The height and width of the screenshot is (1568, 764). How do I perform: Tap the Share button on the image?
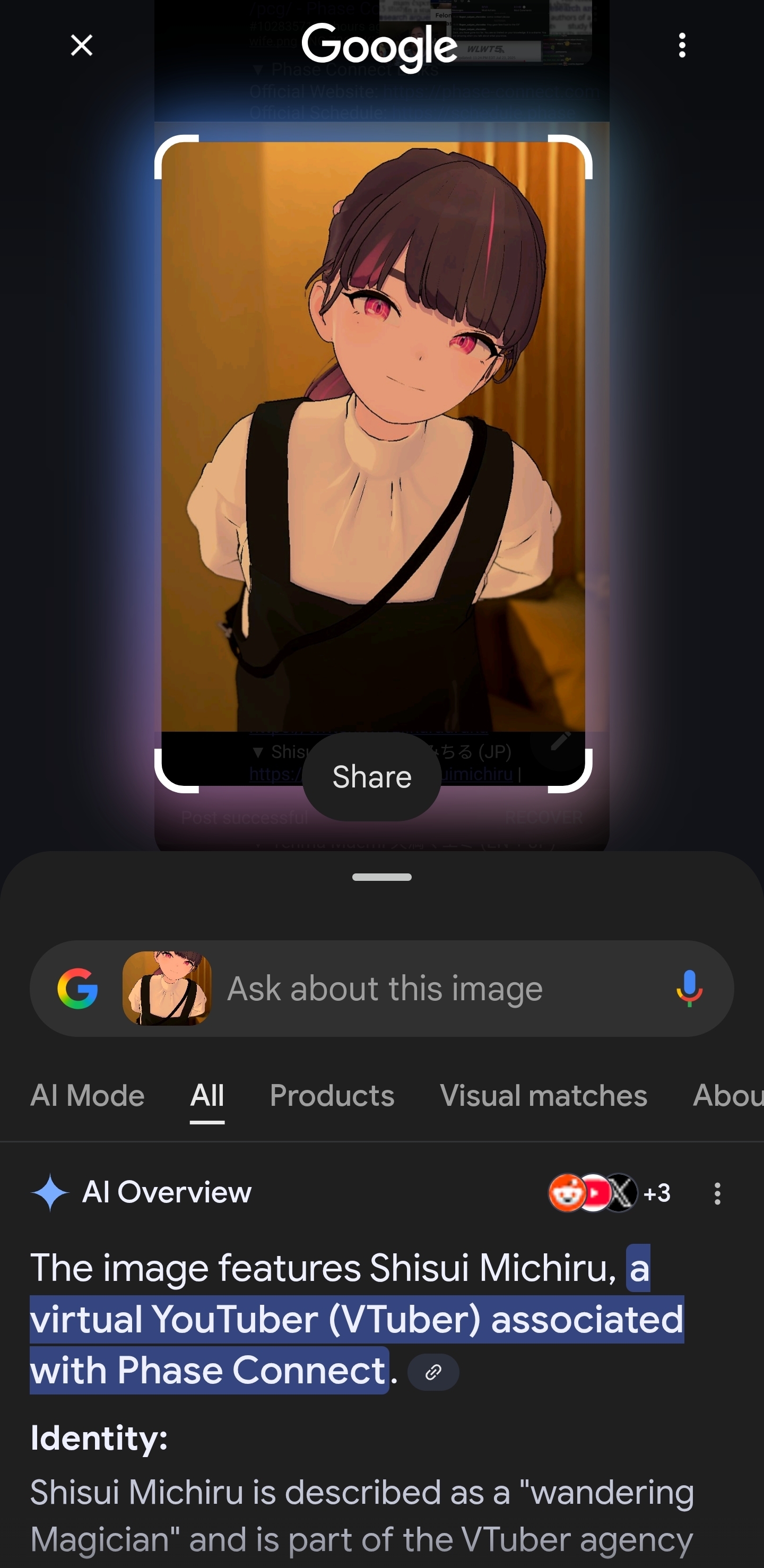(371, 777)
